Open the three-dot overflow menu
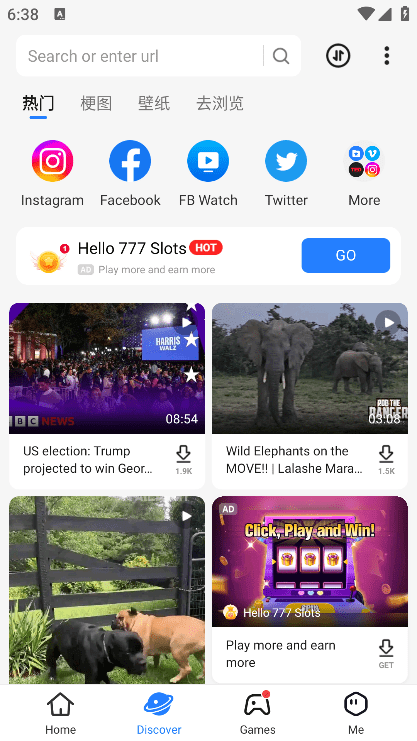Viewport: 417px width, 741px height. click(387, 56)
